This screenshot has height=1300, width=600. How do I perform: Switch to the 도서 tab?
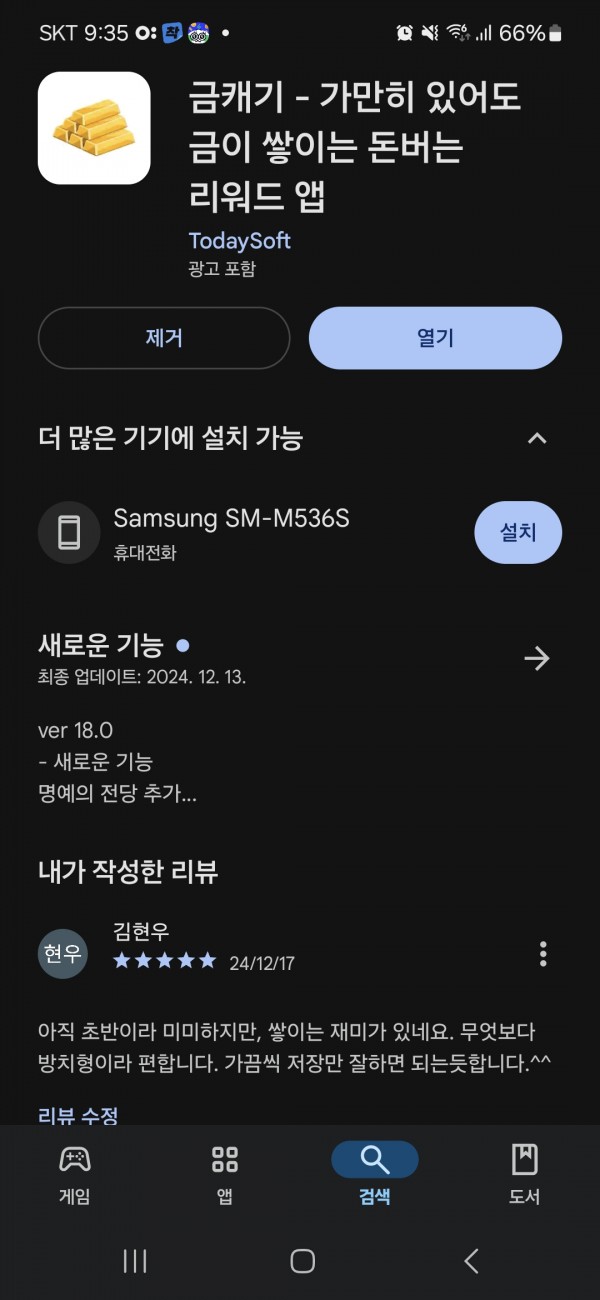click(525, 1175)
